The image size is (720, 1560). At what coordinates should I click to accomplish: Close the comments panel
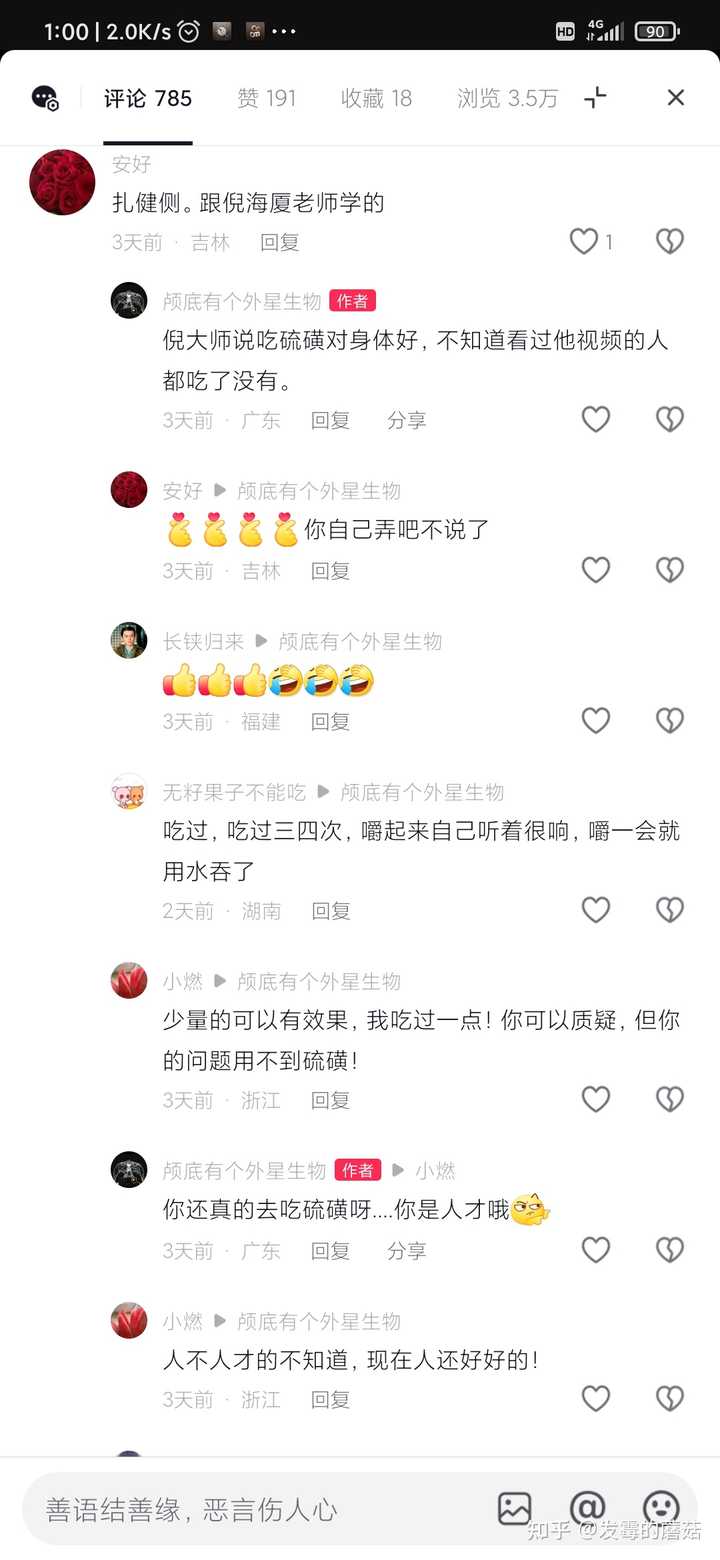[x=676, y=97]
